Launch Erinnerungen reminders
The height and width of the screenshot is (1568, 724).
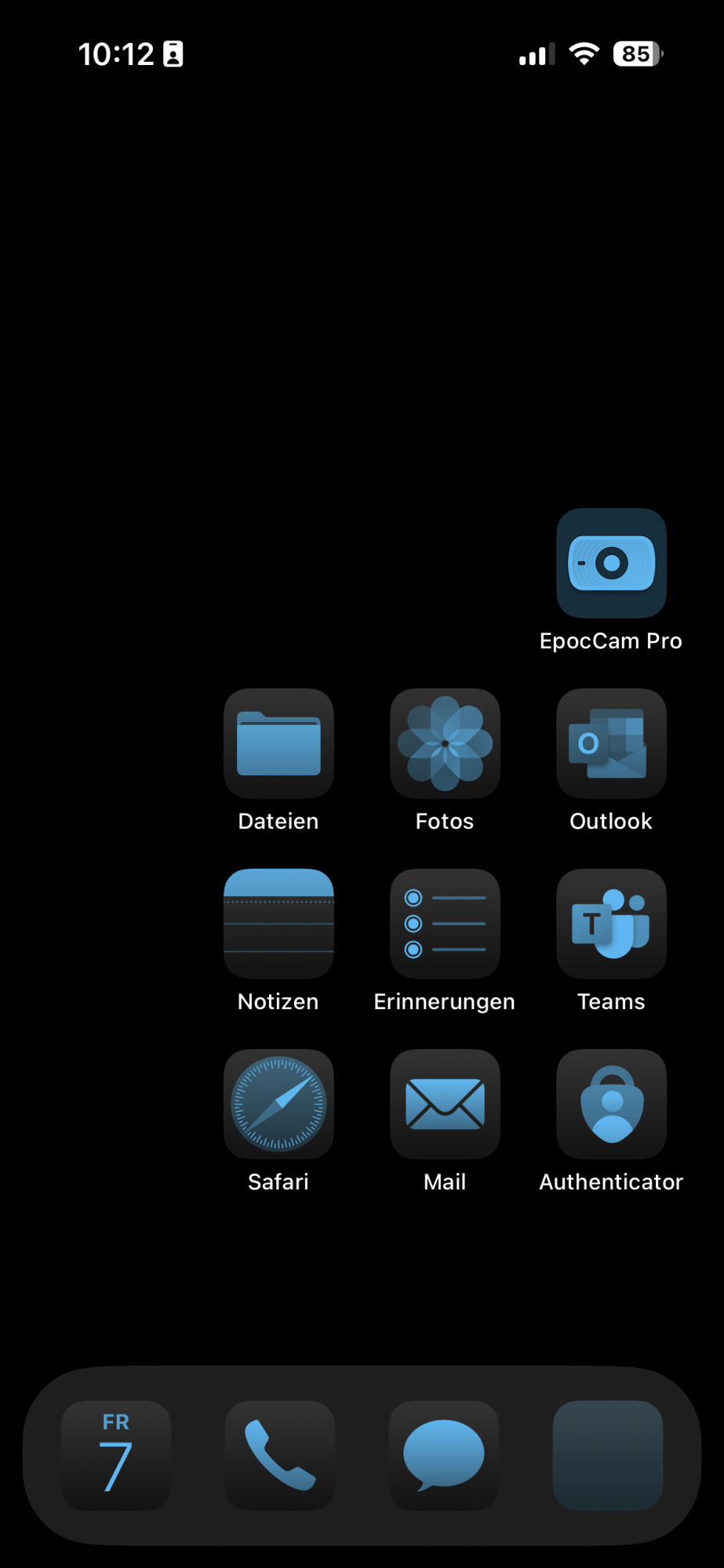(445, 924)
